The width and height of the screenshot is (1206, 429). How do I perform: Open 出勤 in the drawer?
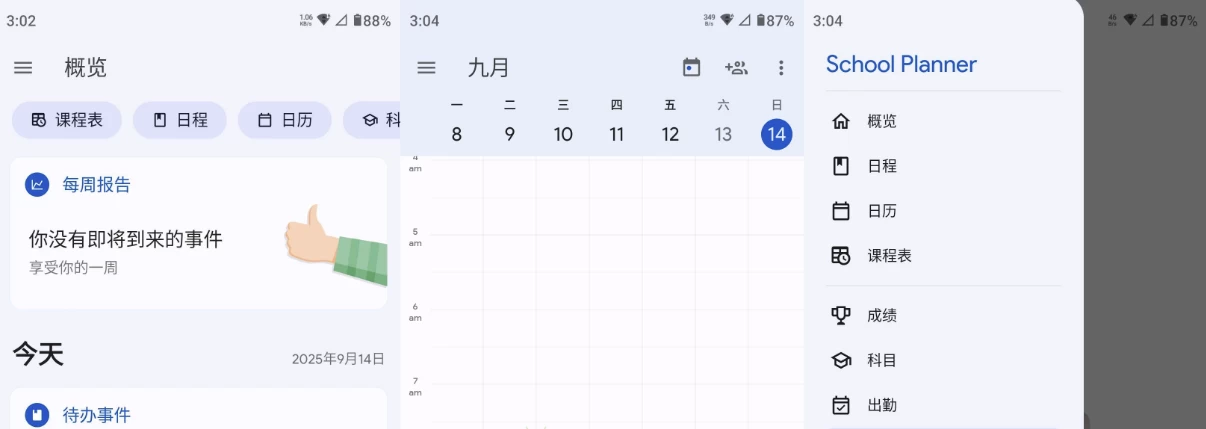(881, 405)
